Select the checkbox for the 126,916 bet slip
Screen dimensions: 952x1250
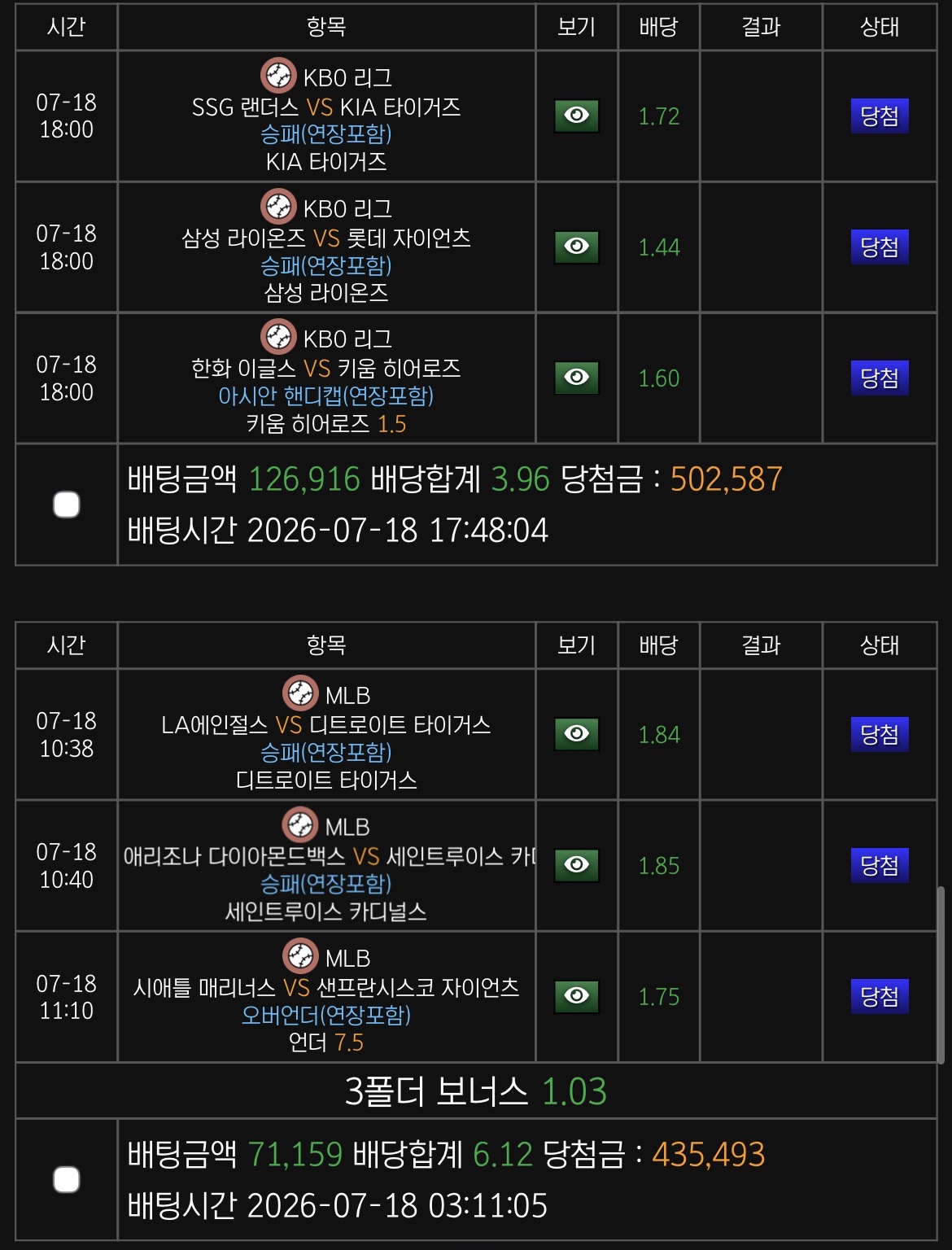pyautogui.click(x=67, y=505)
